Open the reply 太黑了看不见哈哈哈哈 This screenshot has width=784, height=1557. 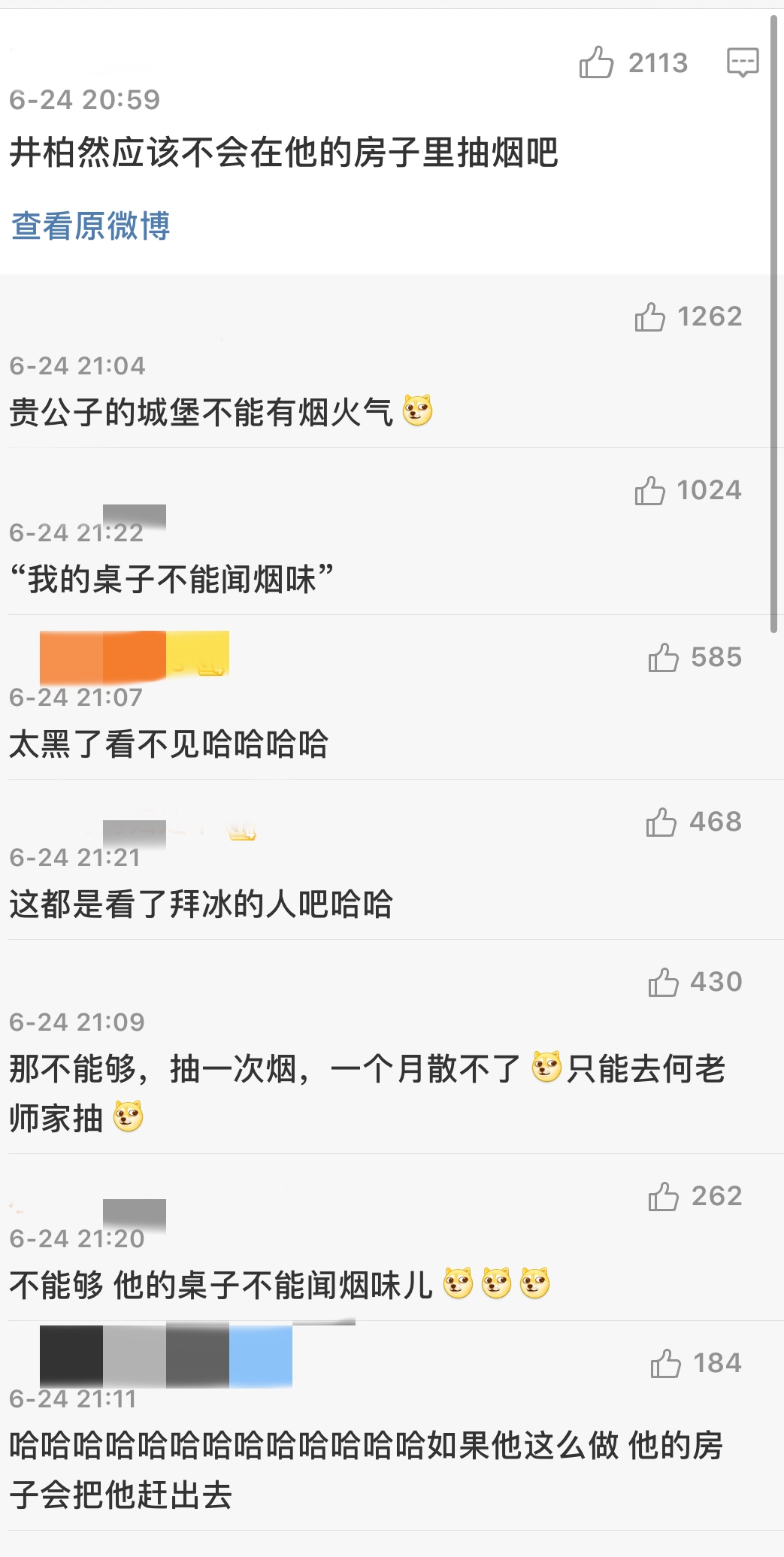(168, 744)
